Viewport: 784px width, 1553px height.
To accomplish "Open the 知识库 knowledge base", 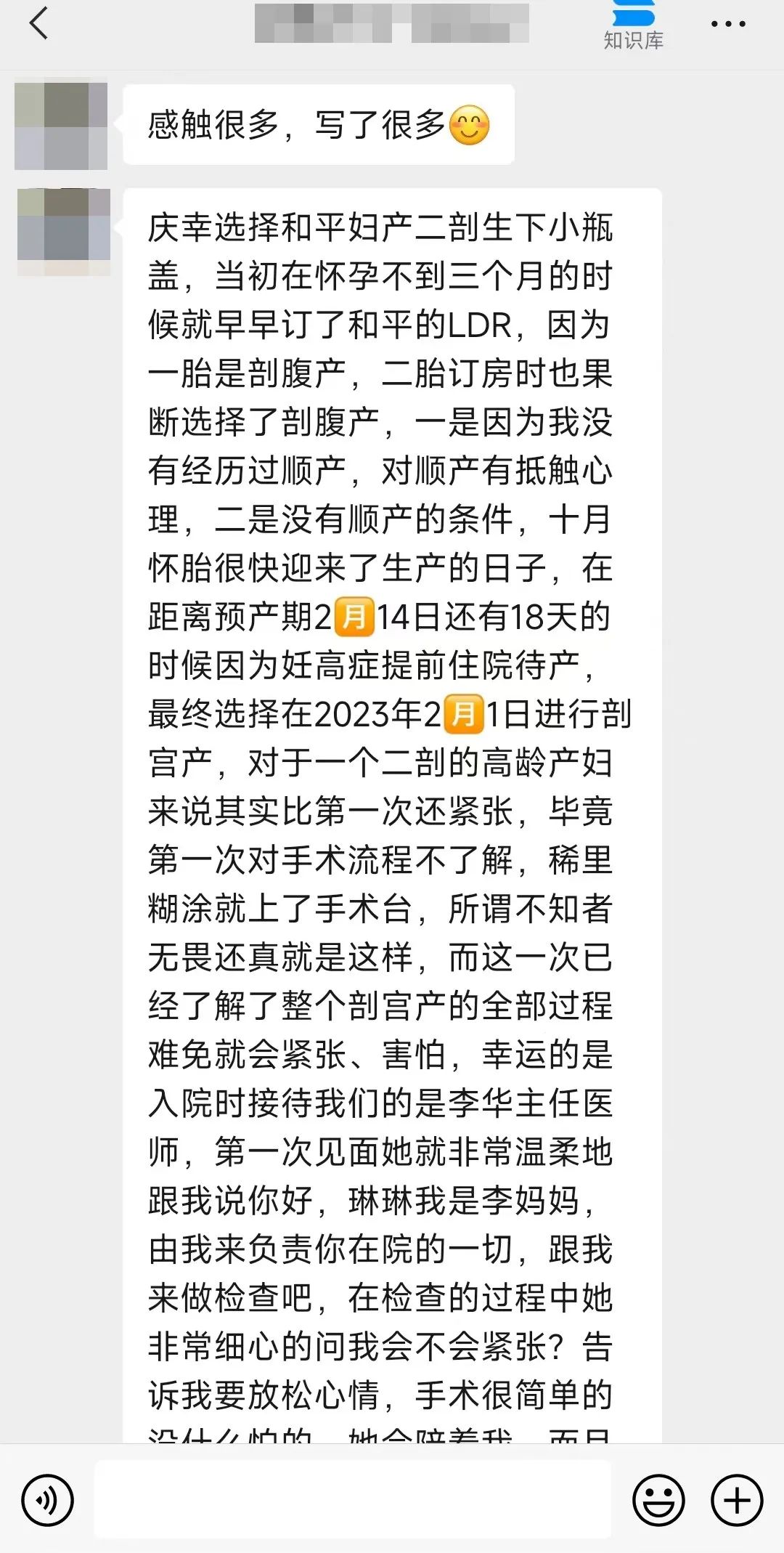I will coord(633,26).
